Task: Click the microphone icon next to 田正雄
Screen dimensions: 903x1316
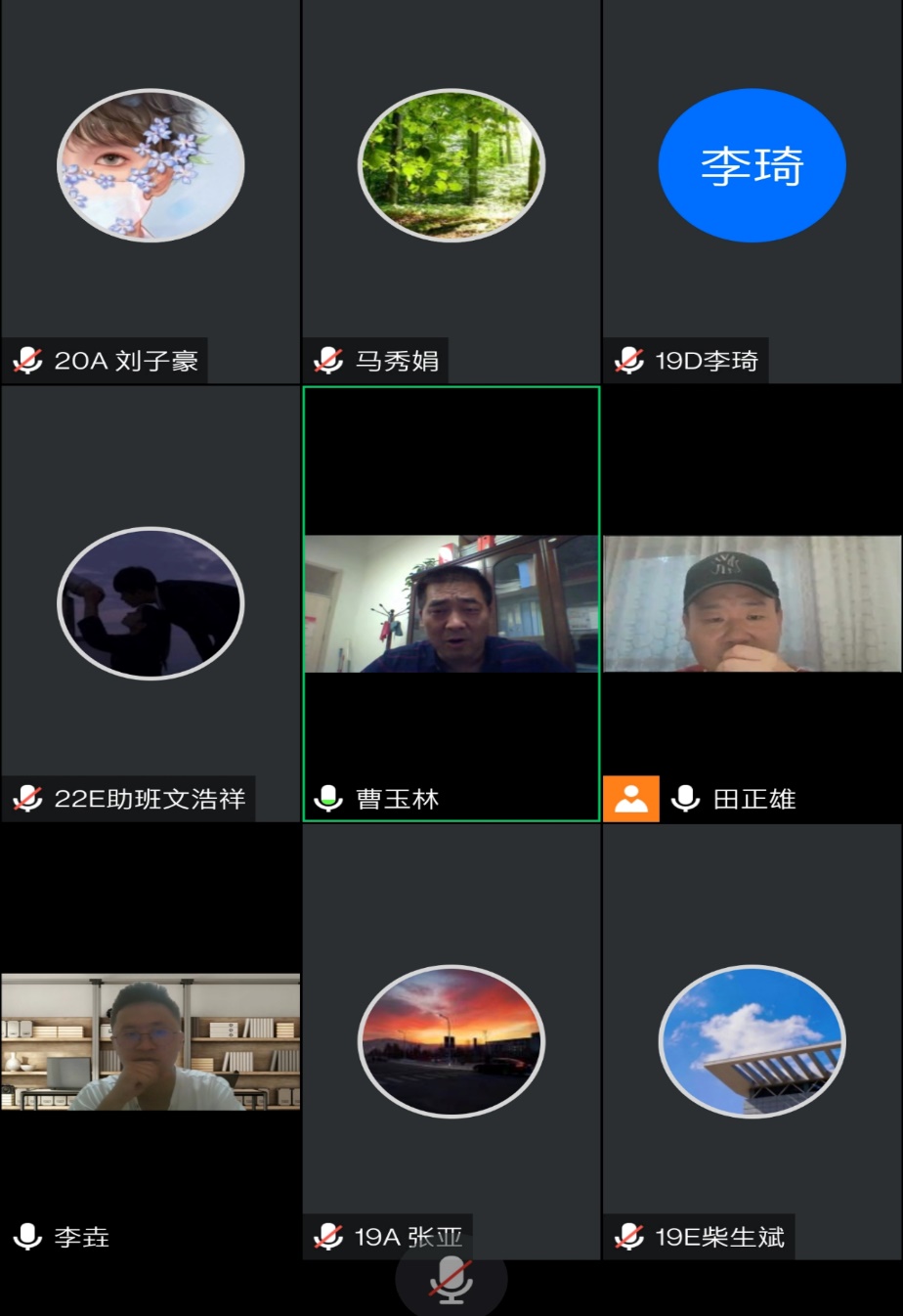Action: pos(687,799)
